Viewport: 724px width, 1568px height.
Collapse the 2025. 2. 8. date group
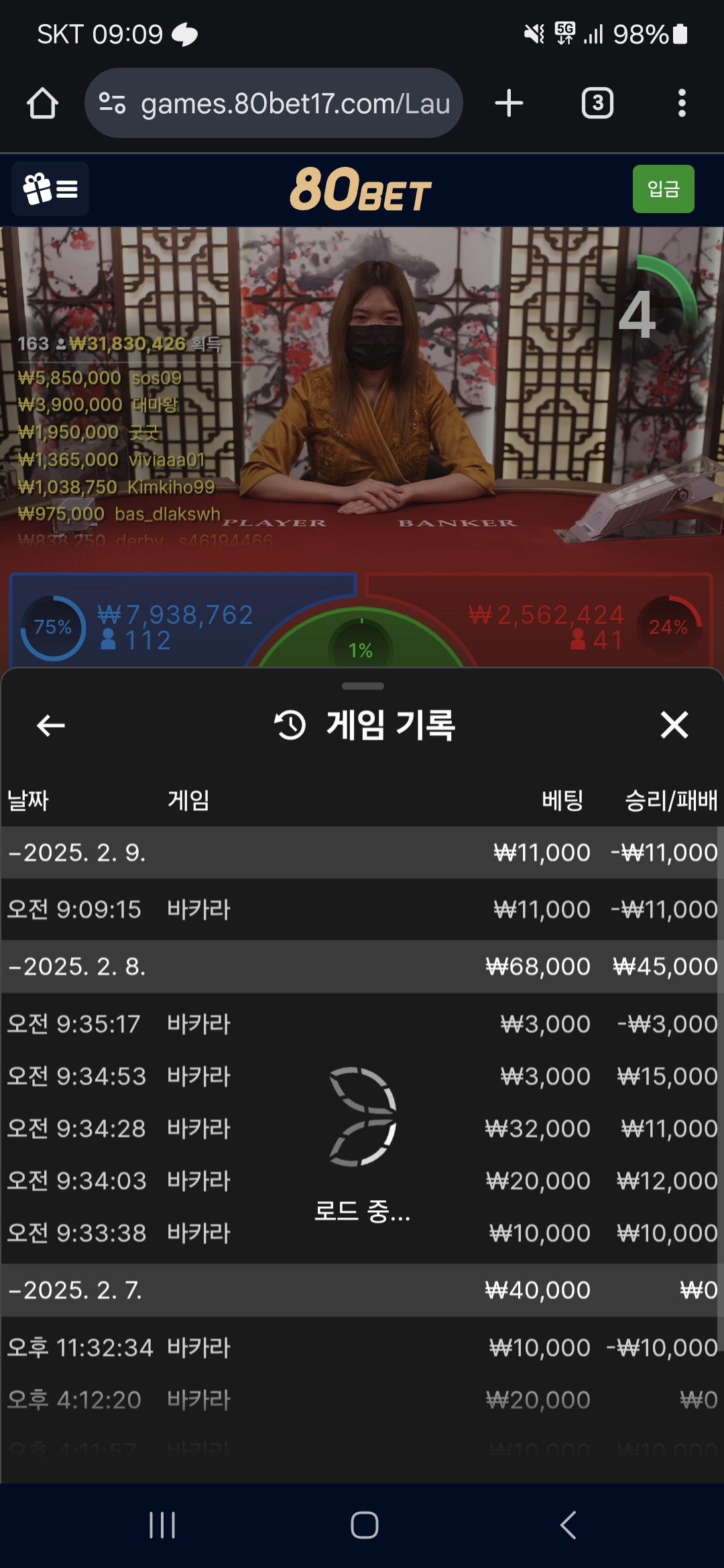tap(77, 966)
